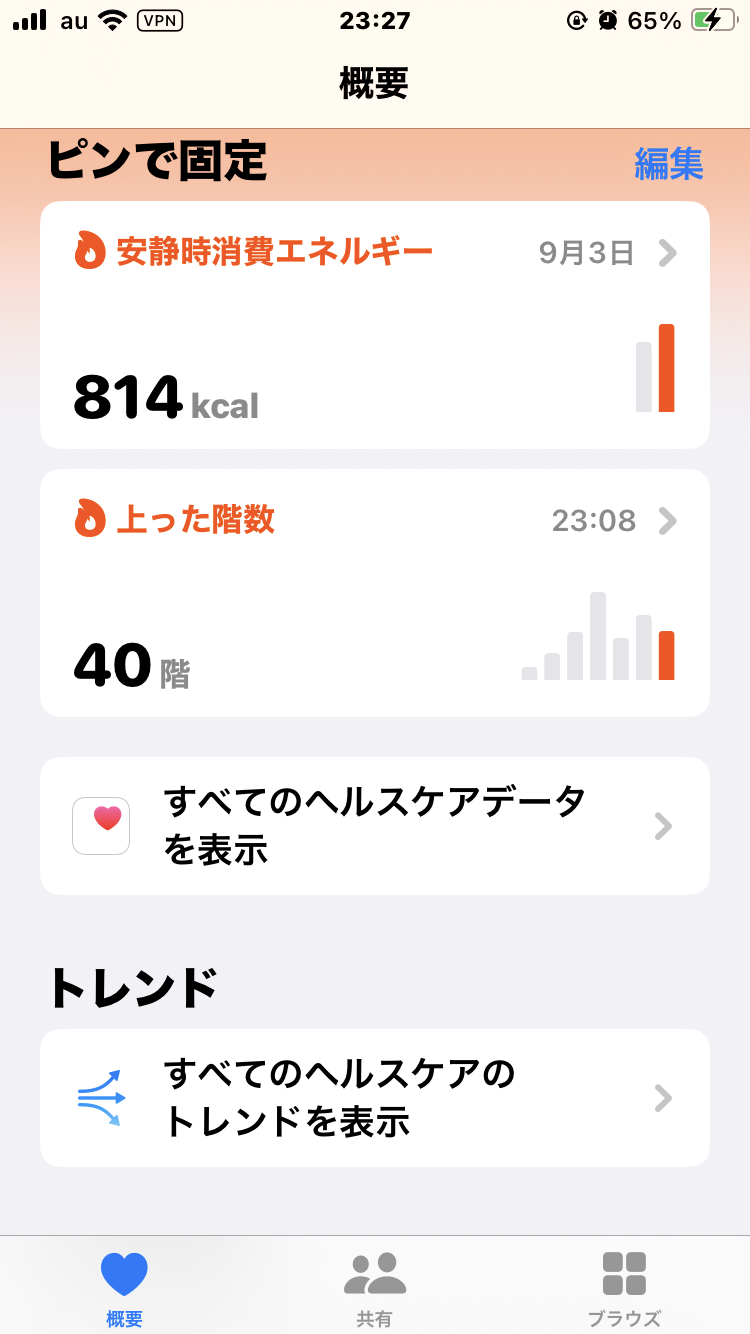Screen dimensions: 750x1334
Task: Open すべてのヘルスケアのトレンドを表示
Action: 374,1098
